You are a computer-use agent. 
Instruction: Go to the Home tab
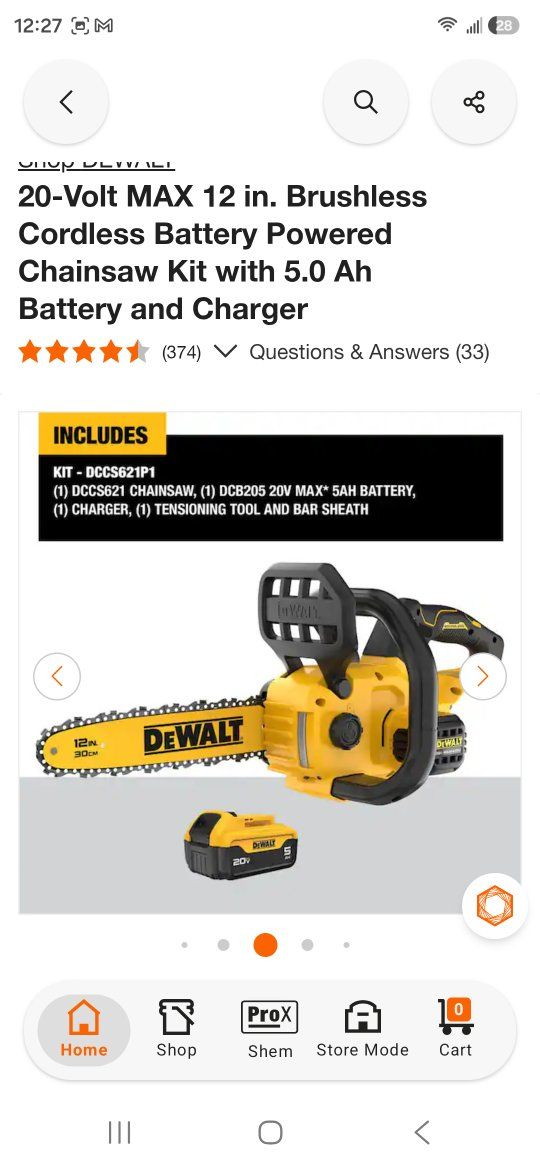coord(84,1029)
